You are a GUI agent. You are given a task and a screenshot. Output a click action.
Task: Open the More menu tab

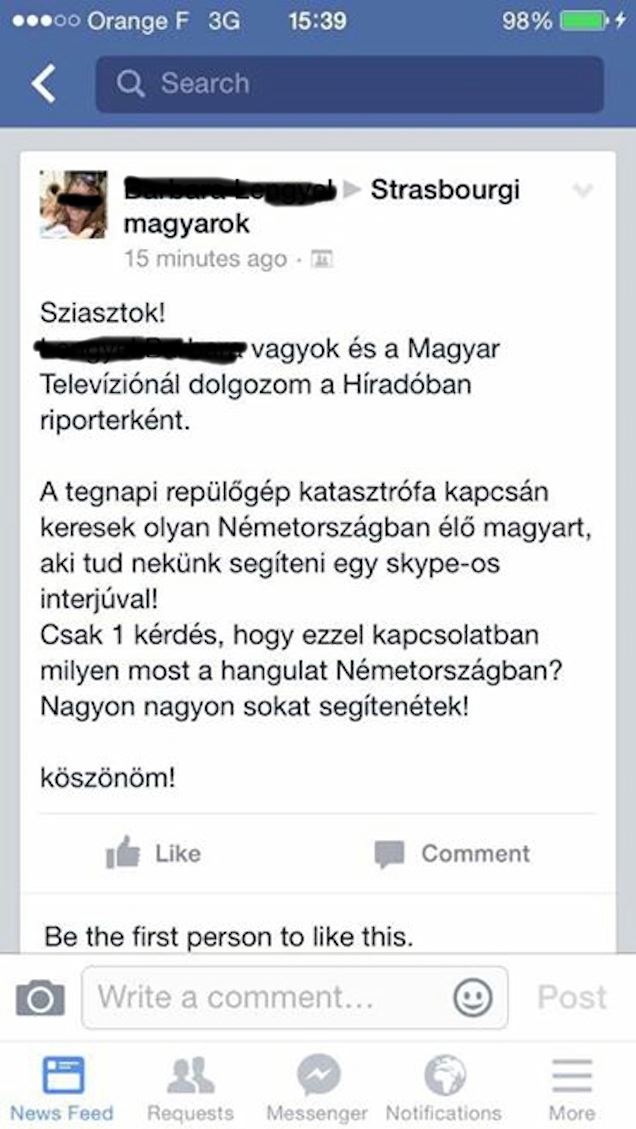point(572,1089)
